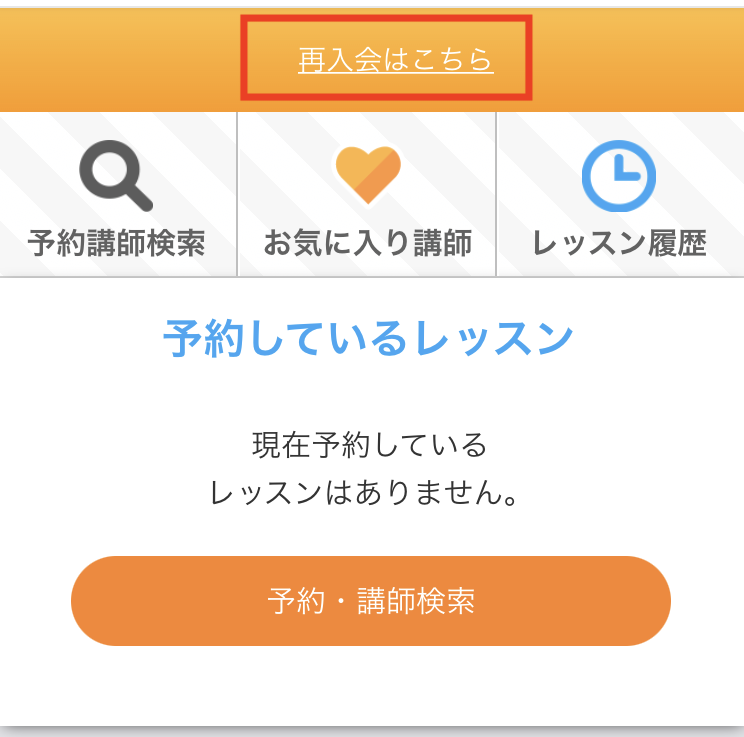744x737 pixels.
Task: Tap the orange 予約・講師検索 button
Action: (370, 601)
